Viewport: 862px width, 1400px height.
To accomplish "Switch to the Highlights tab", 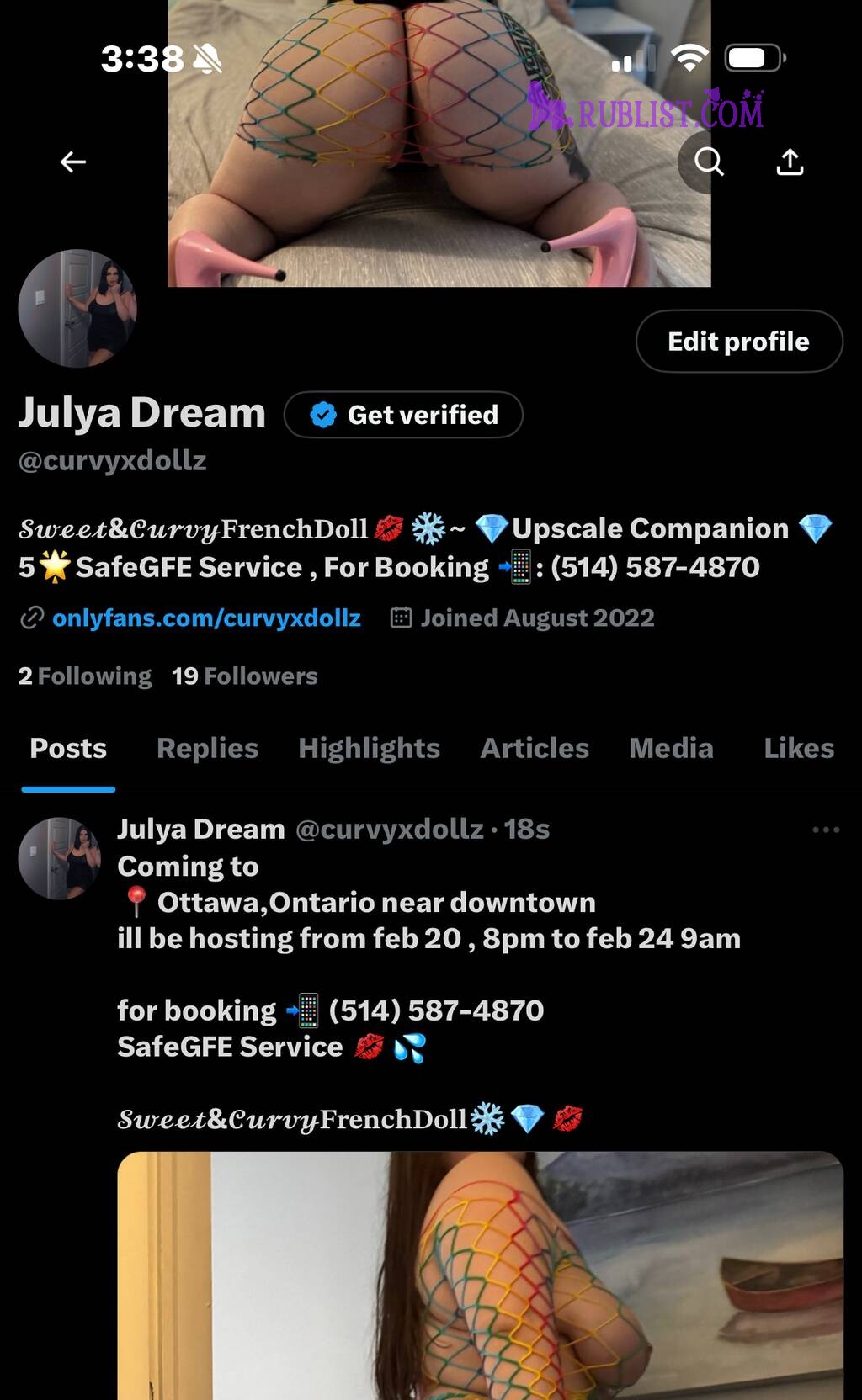I will coord(369,748).
